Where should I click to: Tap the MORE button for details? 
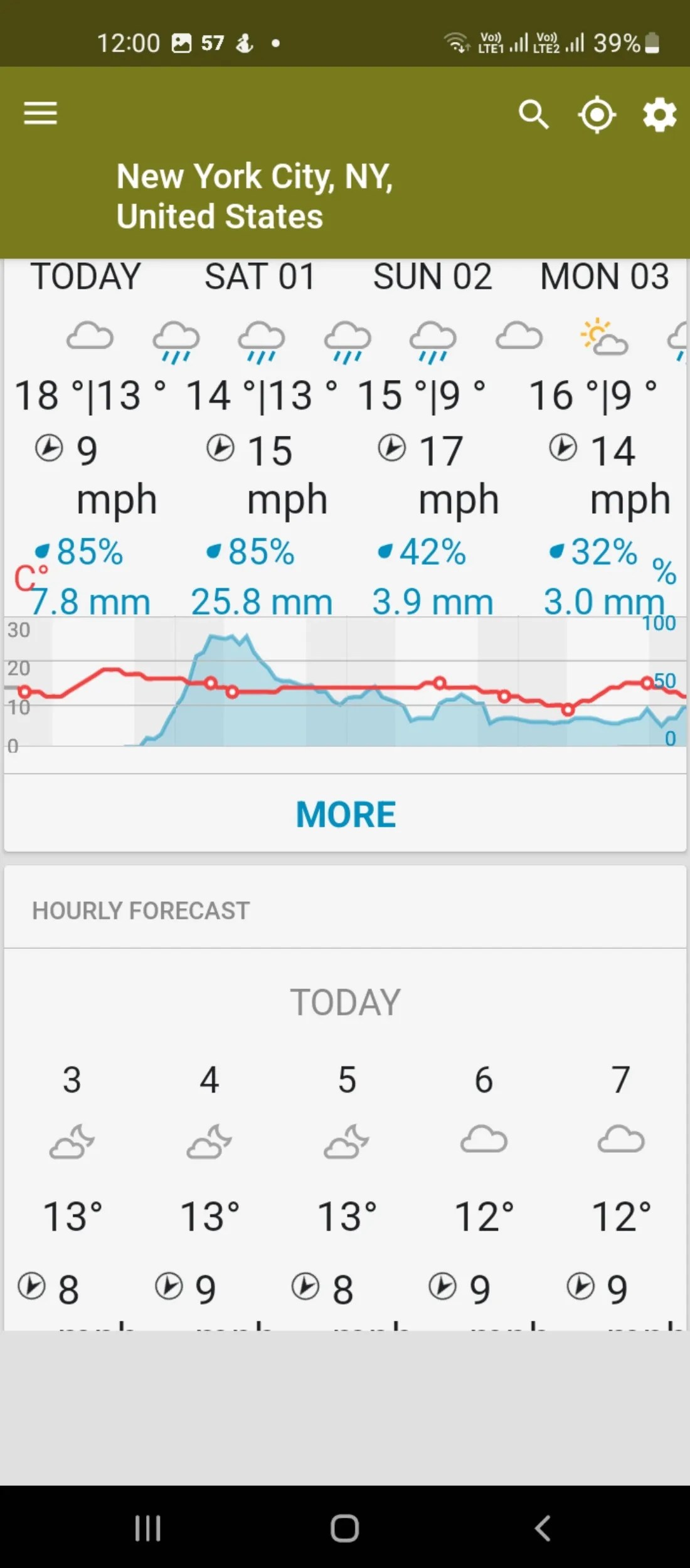click(x=345, y=813)
